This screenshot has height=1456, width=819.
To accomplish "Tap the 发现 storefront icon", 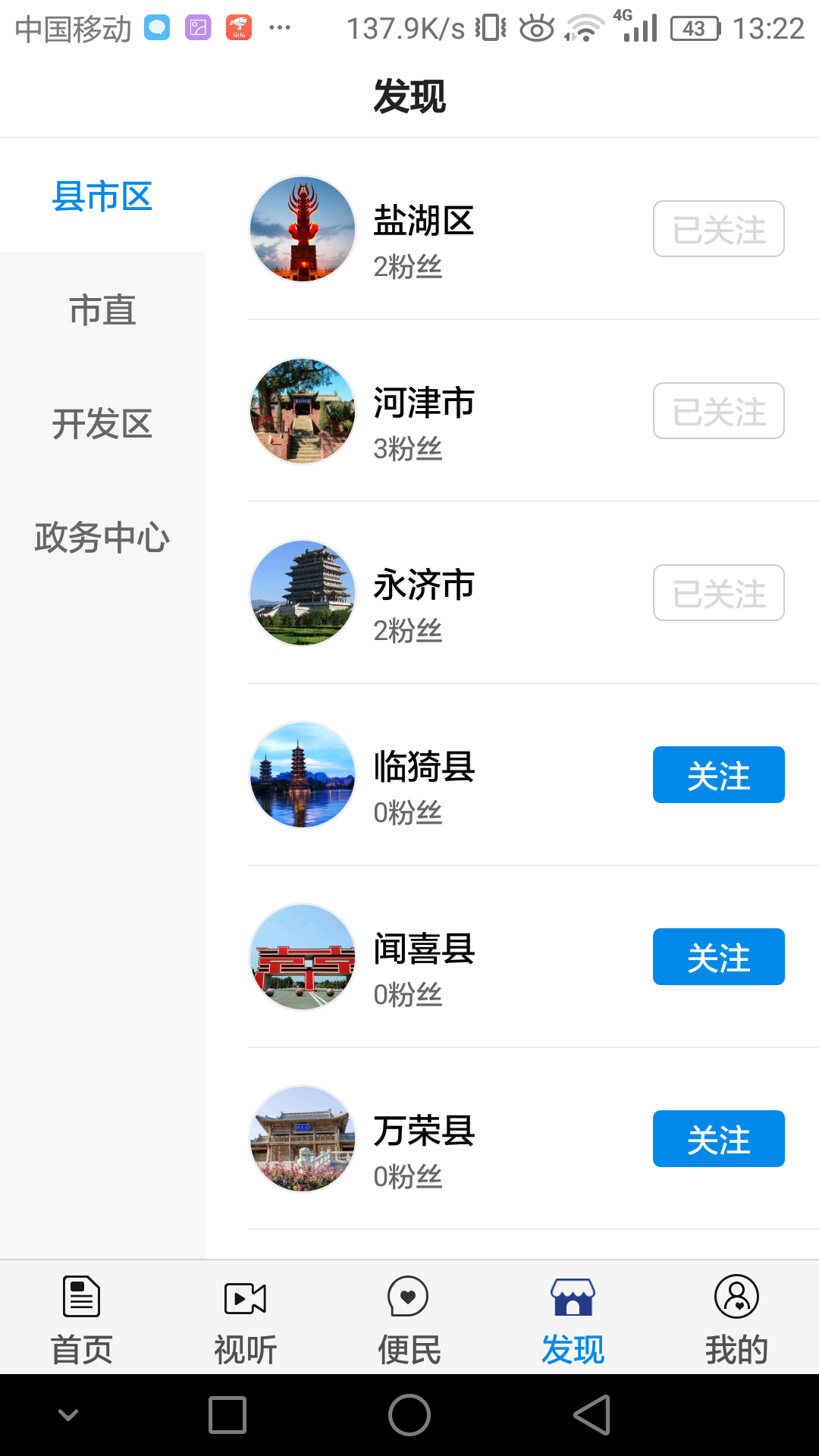I will point(573,1298).
